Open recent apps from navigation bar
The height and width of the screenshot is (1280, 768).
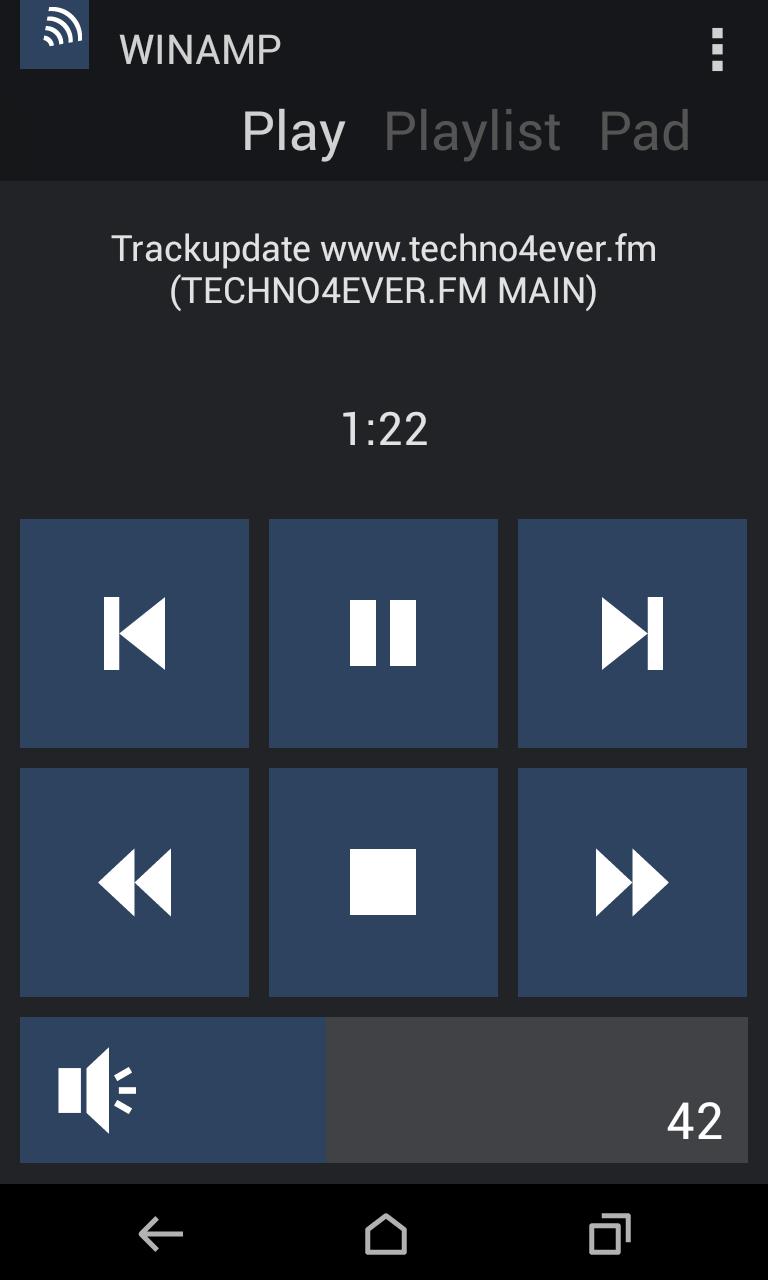pyautogui.click(x=609, y=1234)
